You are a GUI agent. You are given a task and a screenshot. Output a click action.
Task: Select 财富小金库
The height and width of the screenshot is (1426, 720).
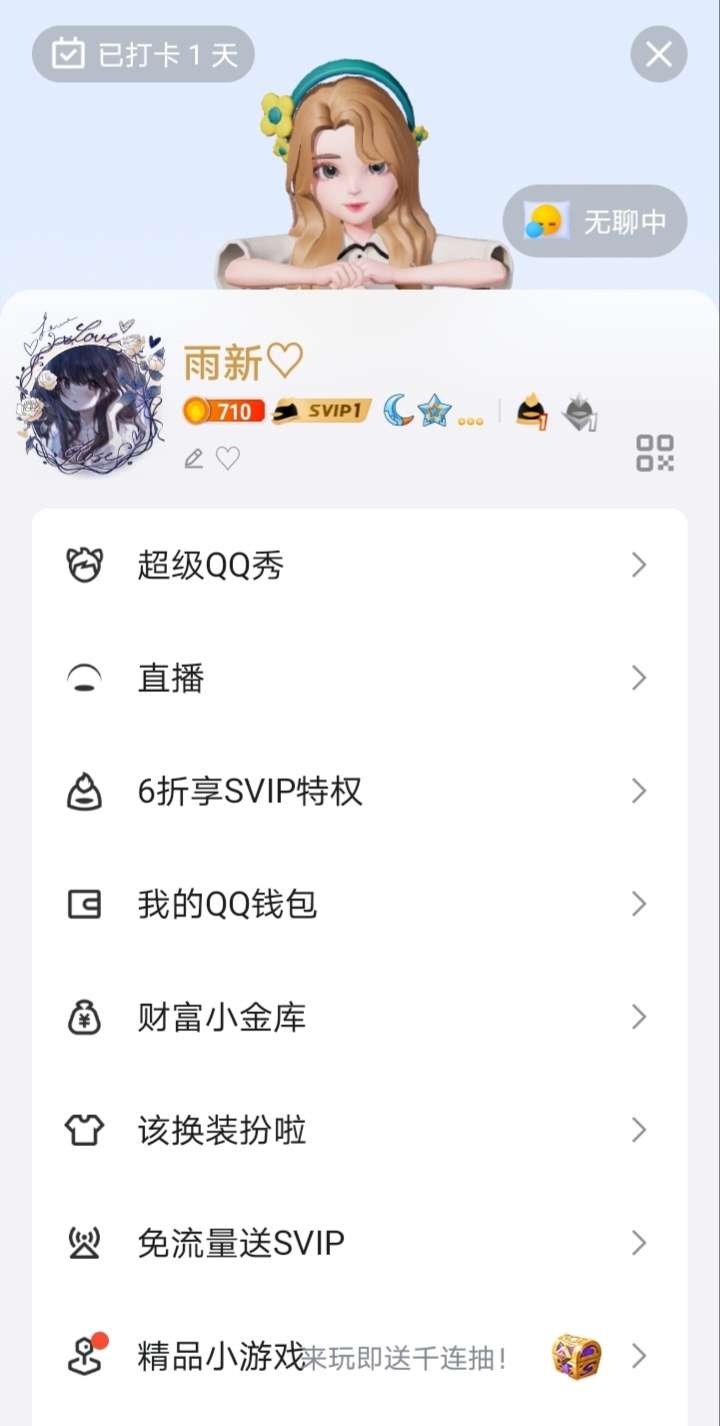tap(360, 1018)
